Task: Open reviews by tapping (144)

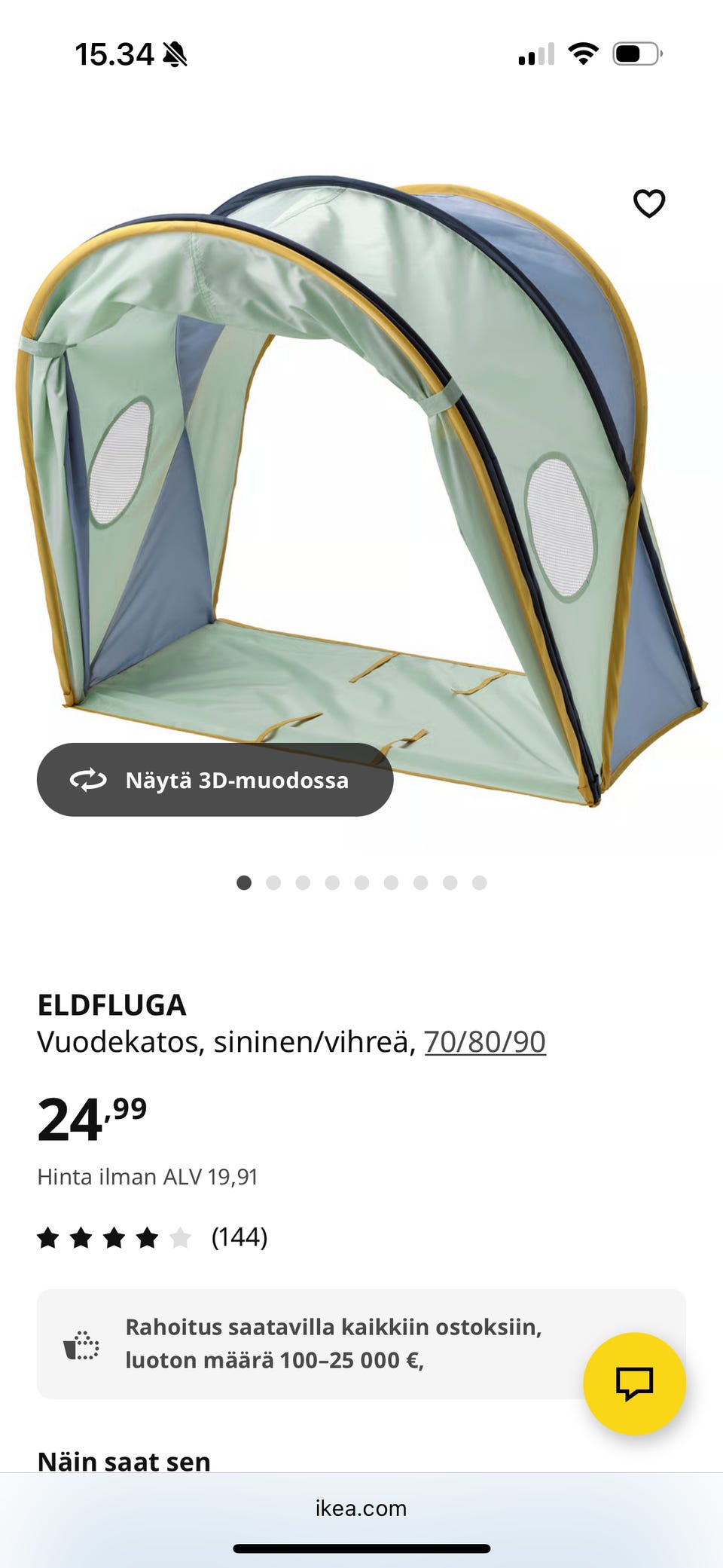Action: tap(239, 1236)
